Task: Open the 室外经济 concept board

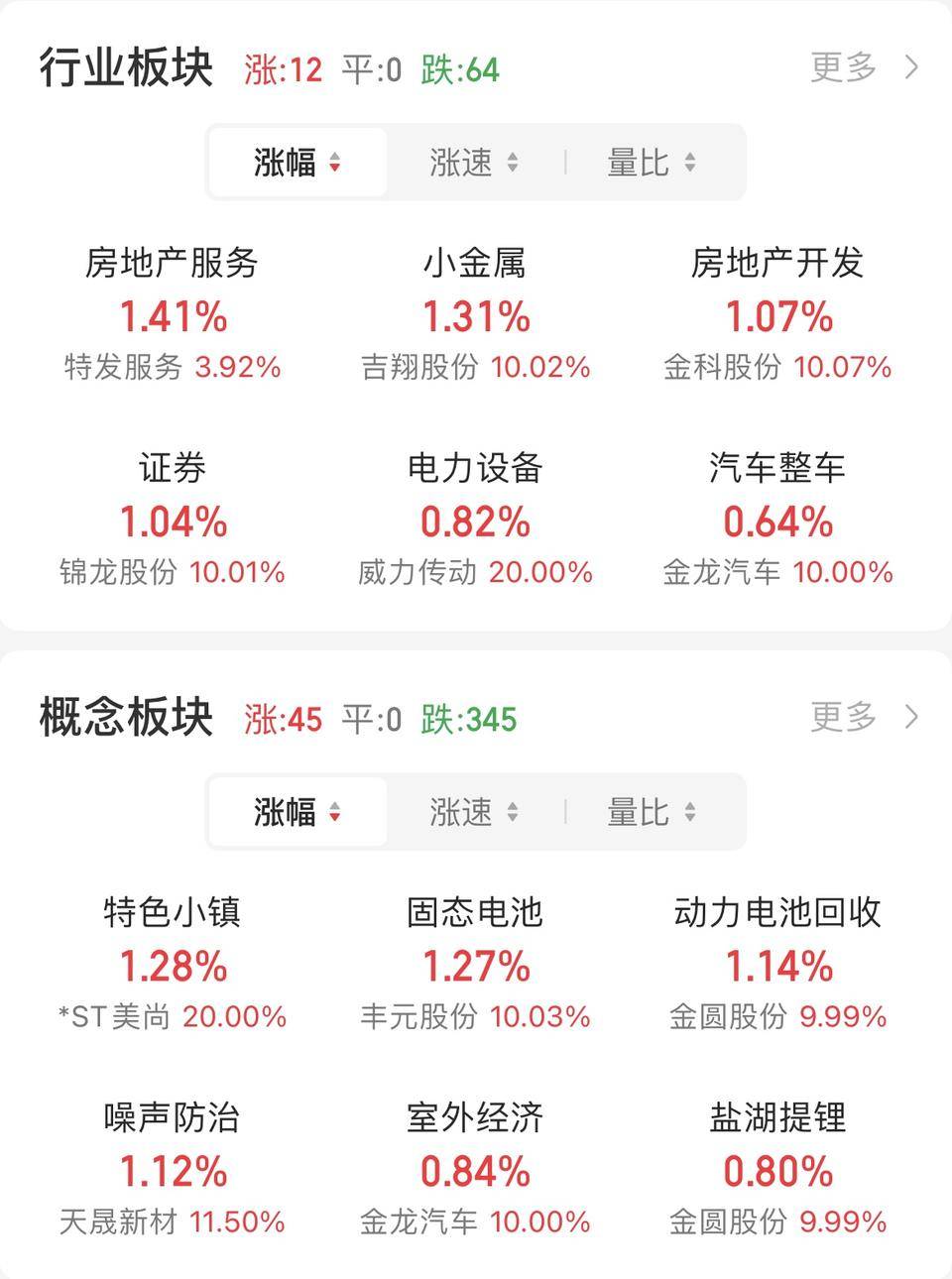Action: [x=476, y=1170]
